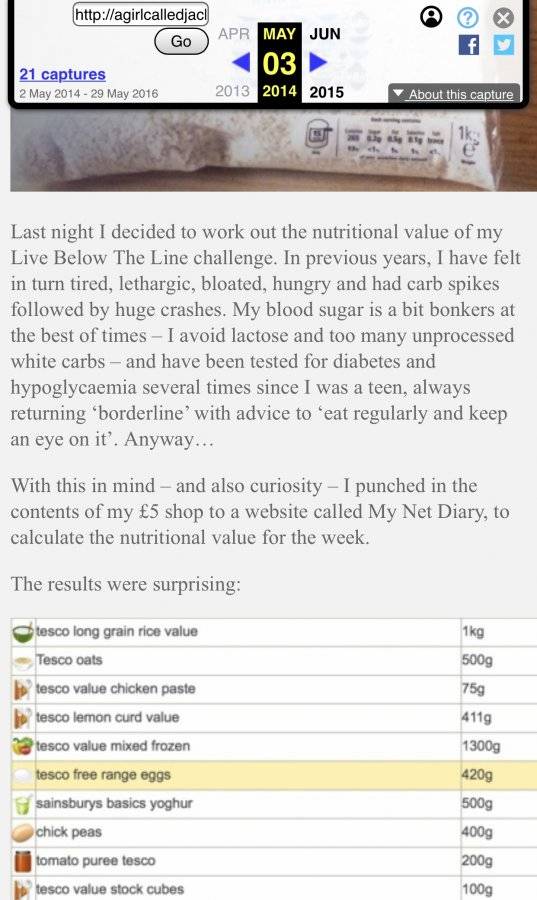Jump to the 2015 capture year
This screenshot has width=537, height=900.
326,92
